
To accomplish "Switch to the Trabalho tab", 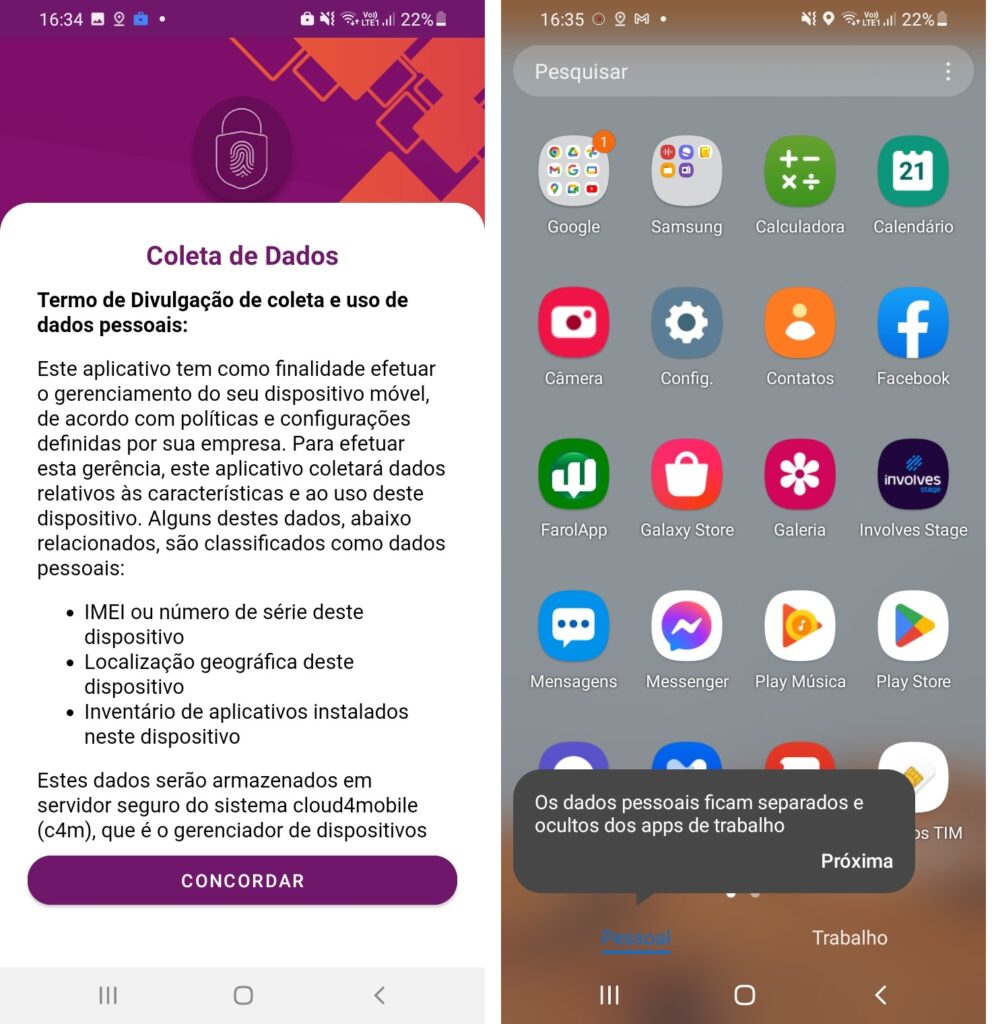I will pyautogui.click(x=849, y=938).
